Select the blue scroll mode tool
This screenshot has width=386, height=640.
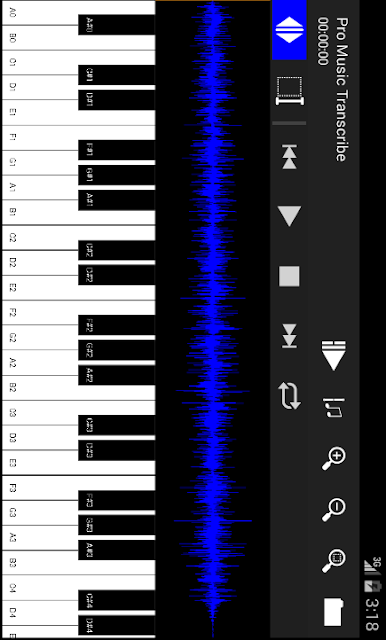289,30
